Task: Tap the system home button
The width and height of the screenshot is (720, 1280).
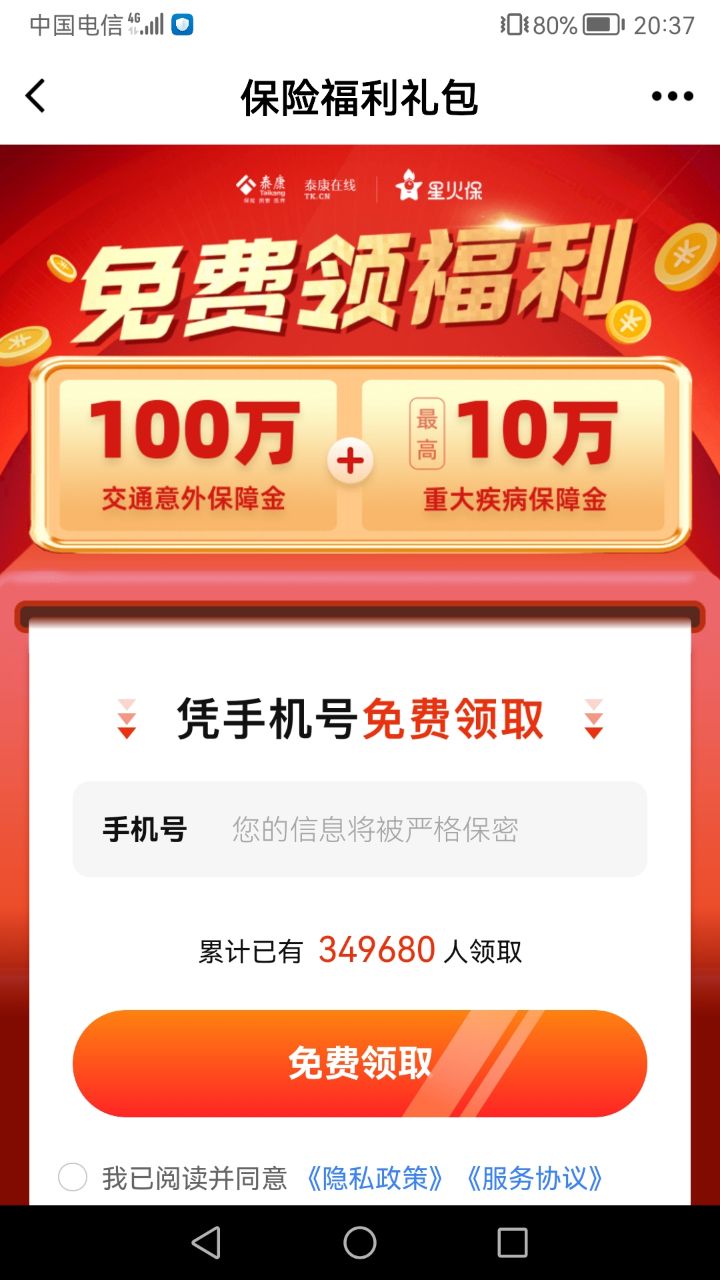Action: click(360, 1243)
